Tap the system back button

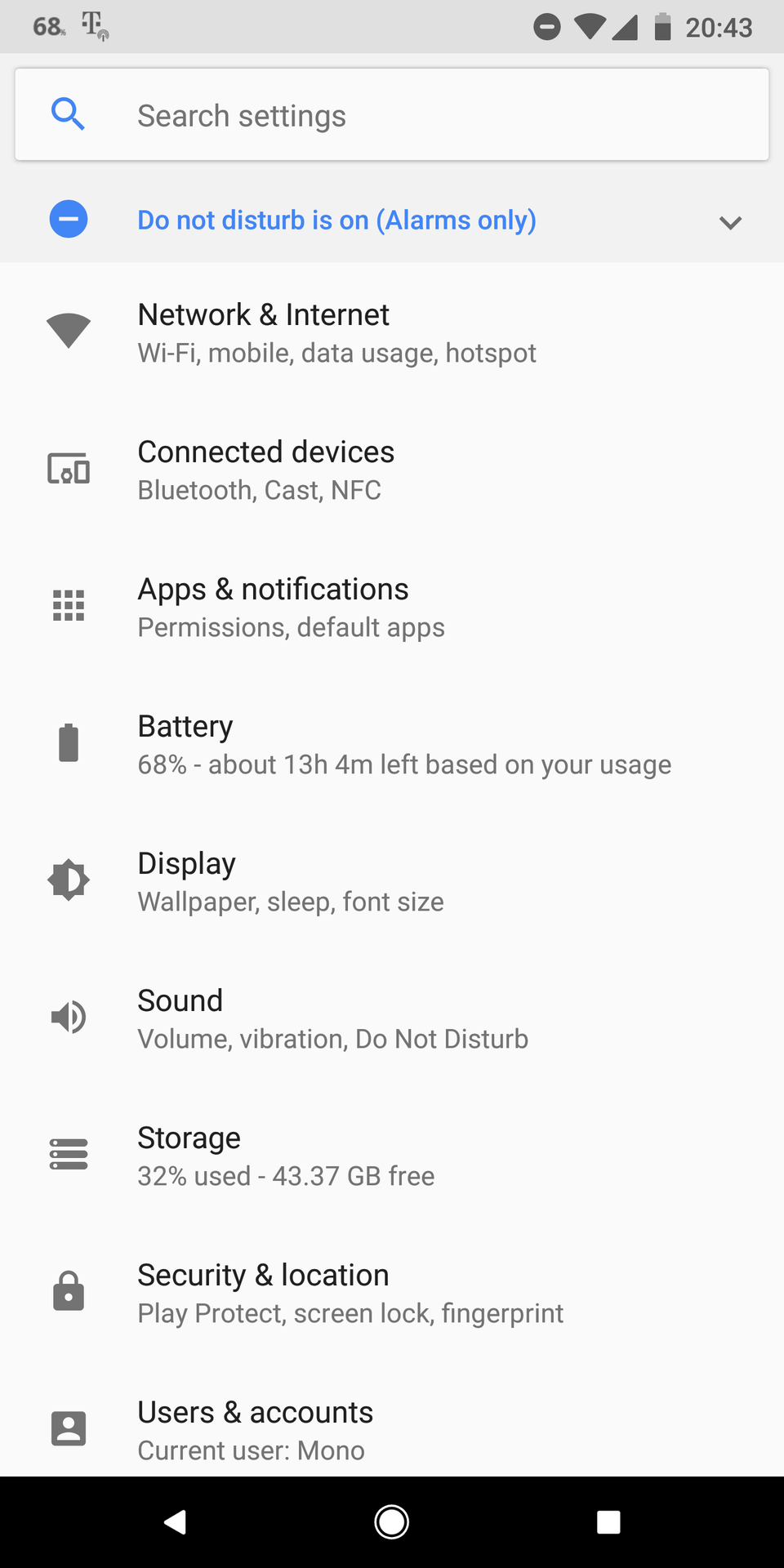[x=176, y=1522]
